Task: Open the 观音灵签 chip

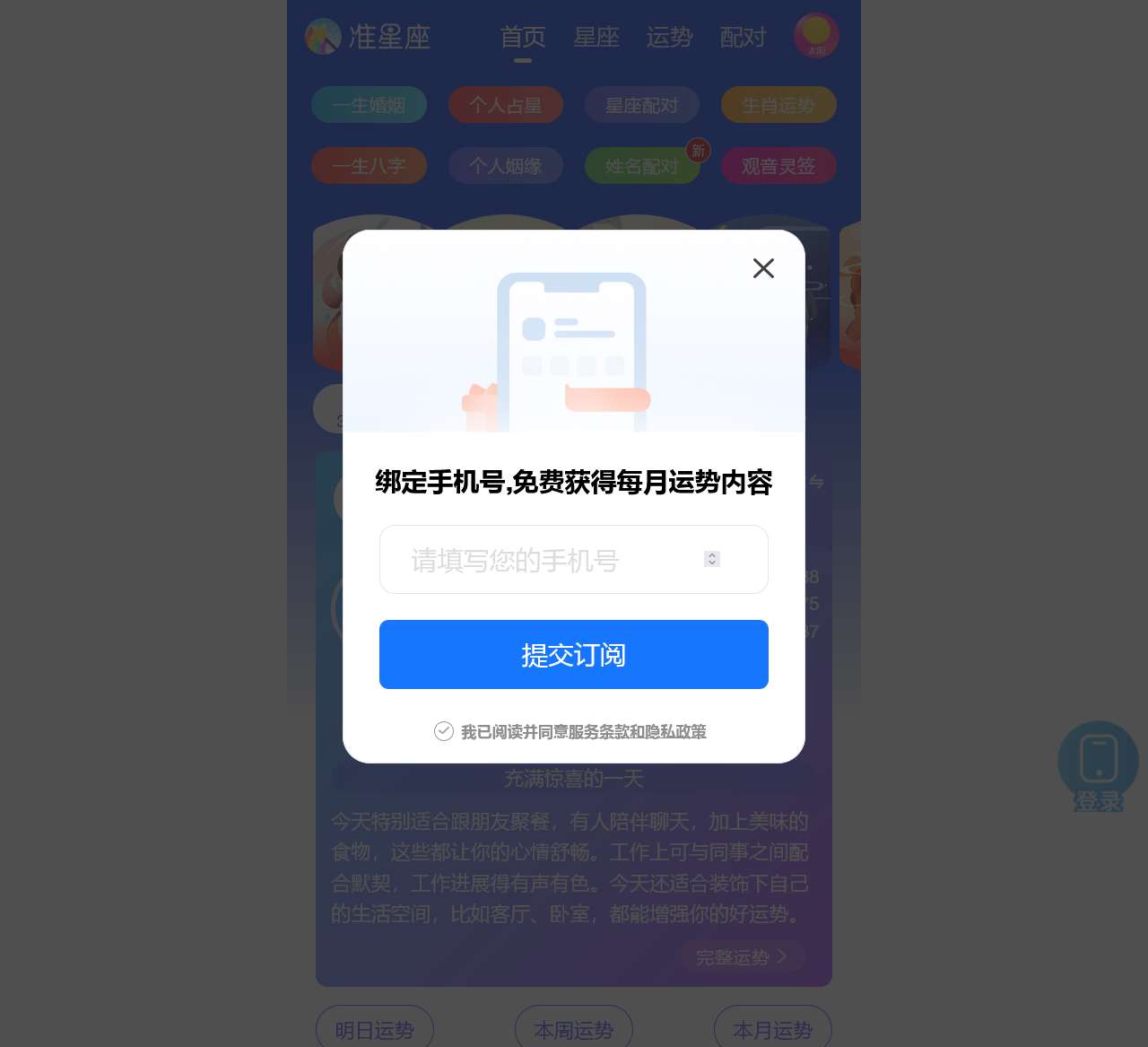Action: (x=778, y=166)
